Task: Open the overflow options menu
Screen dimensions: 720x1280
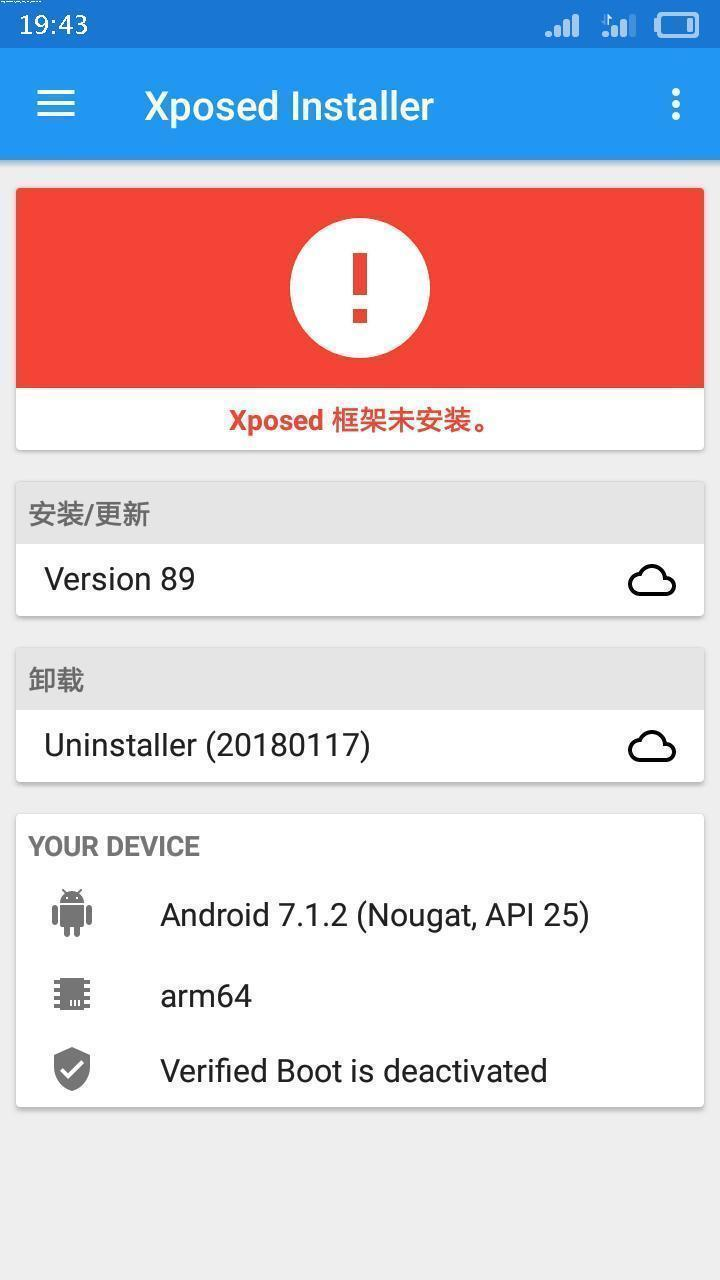Action: click(x=676, y=104)
